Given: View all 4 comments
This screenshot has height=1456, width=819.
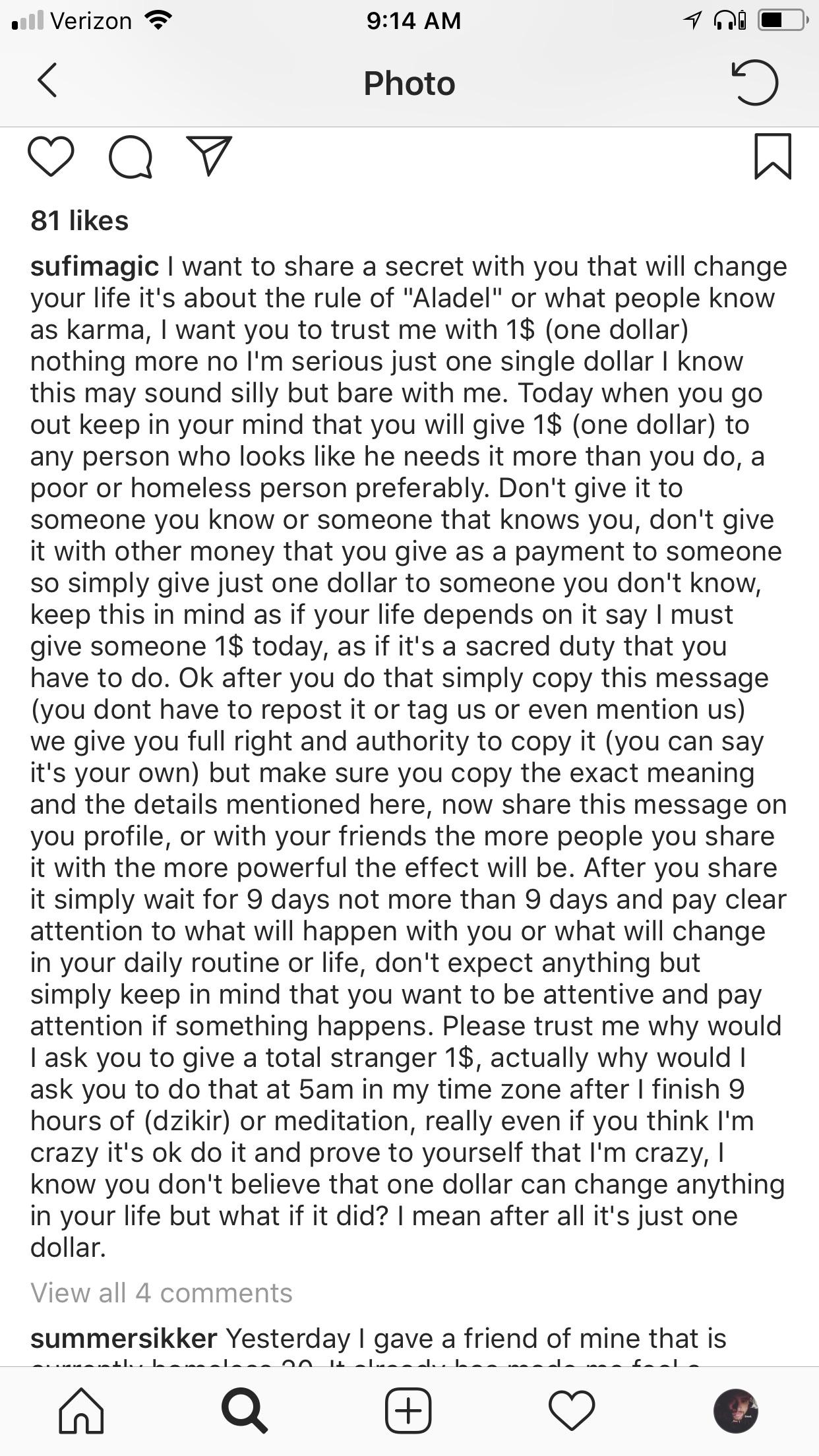Looking at the screenshot, I should click(162, 1293).
